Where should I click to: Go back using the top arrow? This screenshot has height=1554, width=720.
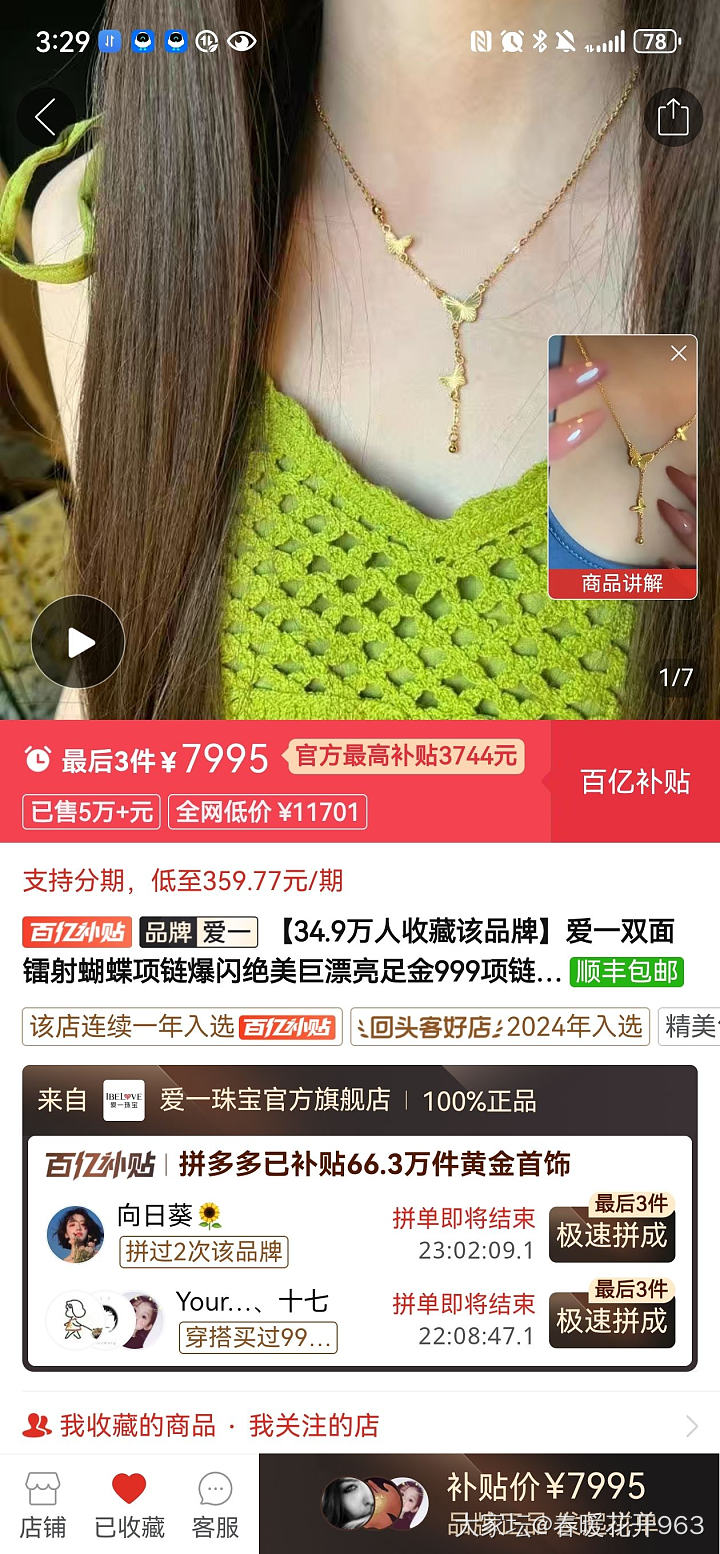tap(45, 117)
